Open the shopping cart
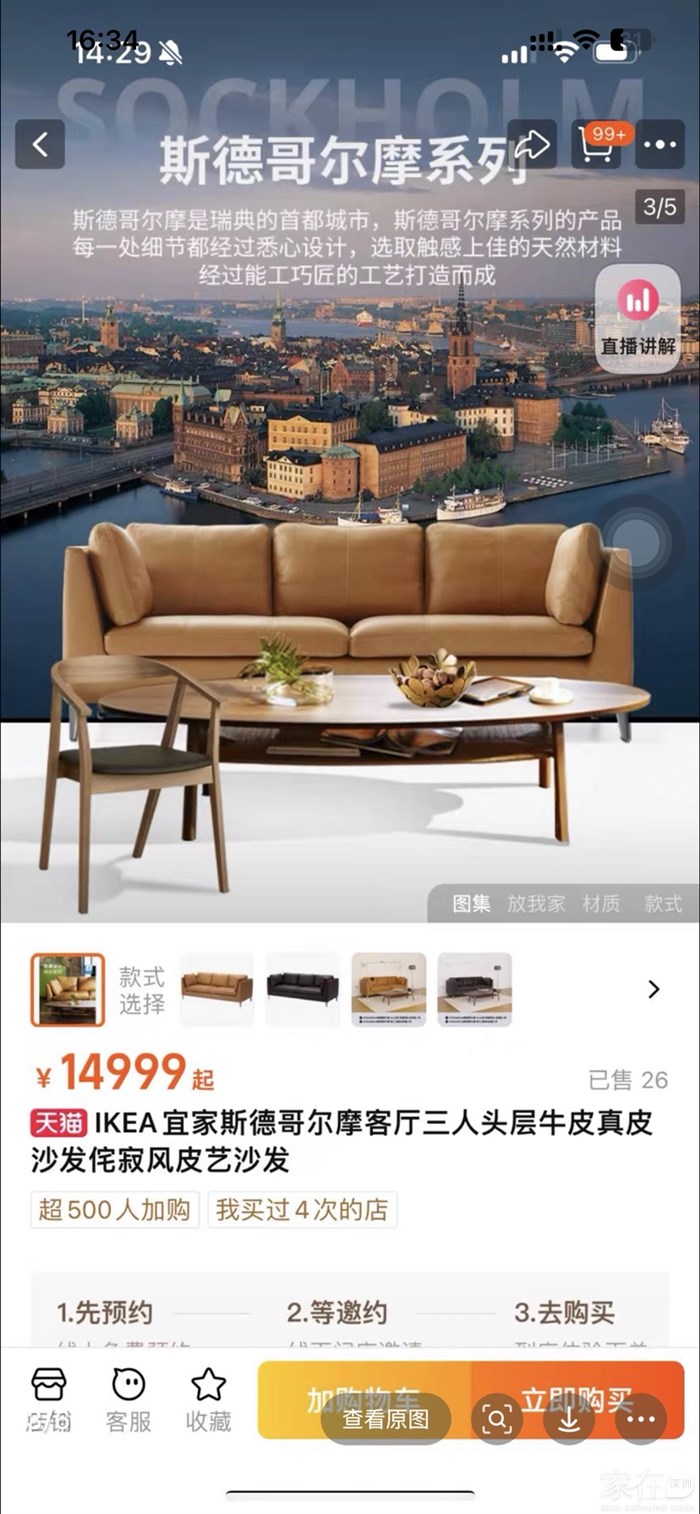The image size is (700, 1514). (597, 145)
